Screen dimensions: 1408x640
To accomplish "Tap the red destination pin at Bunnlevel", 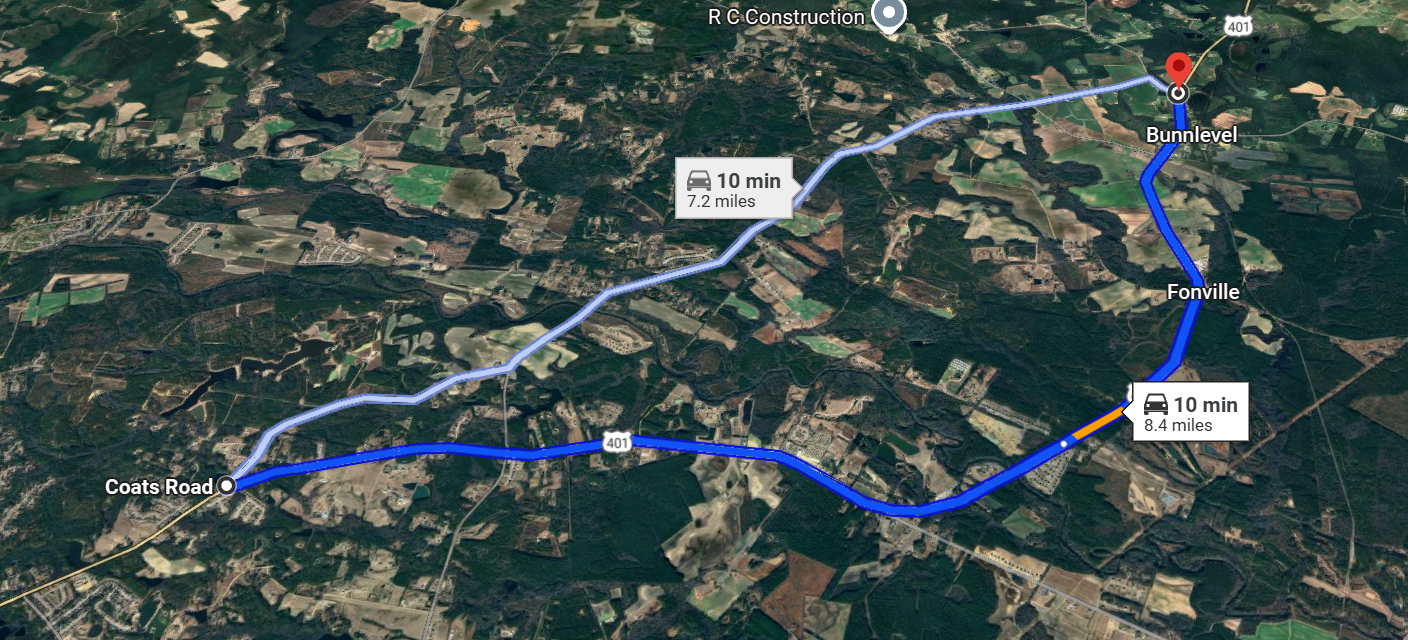I will pyautogui.click(x=1179, y=69).
